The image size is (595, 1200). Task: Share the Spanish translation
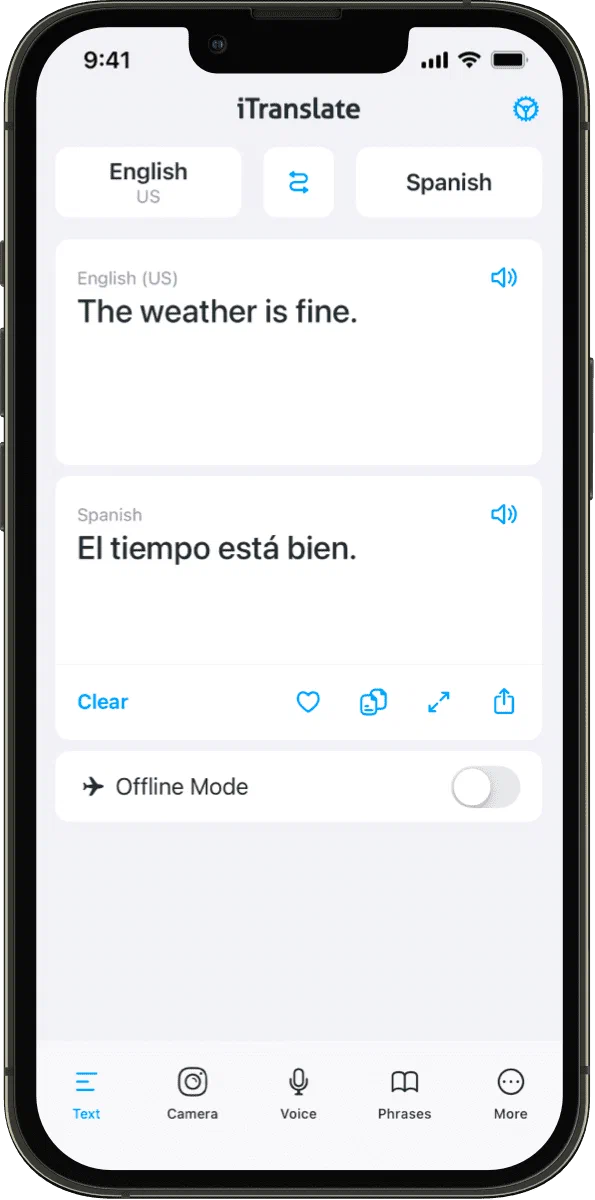coord(504,702)
